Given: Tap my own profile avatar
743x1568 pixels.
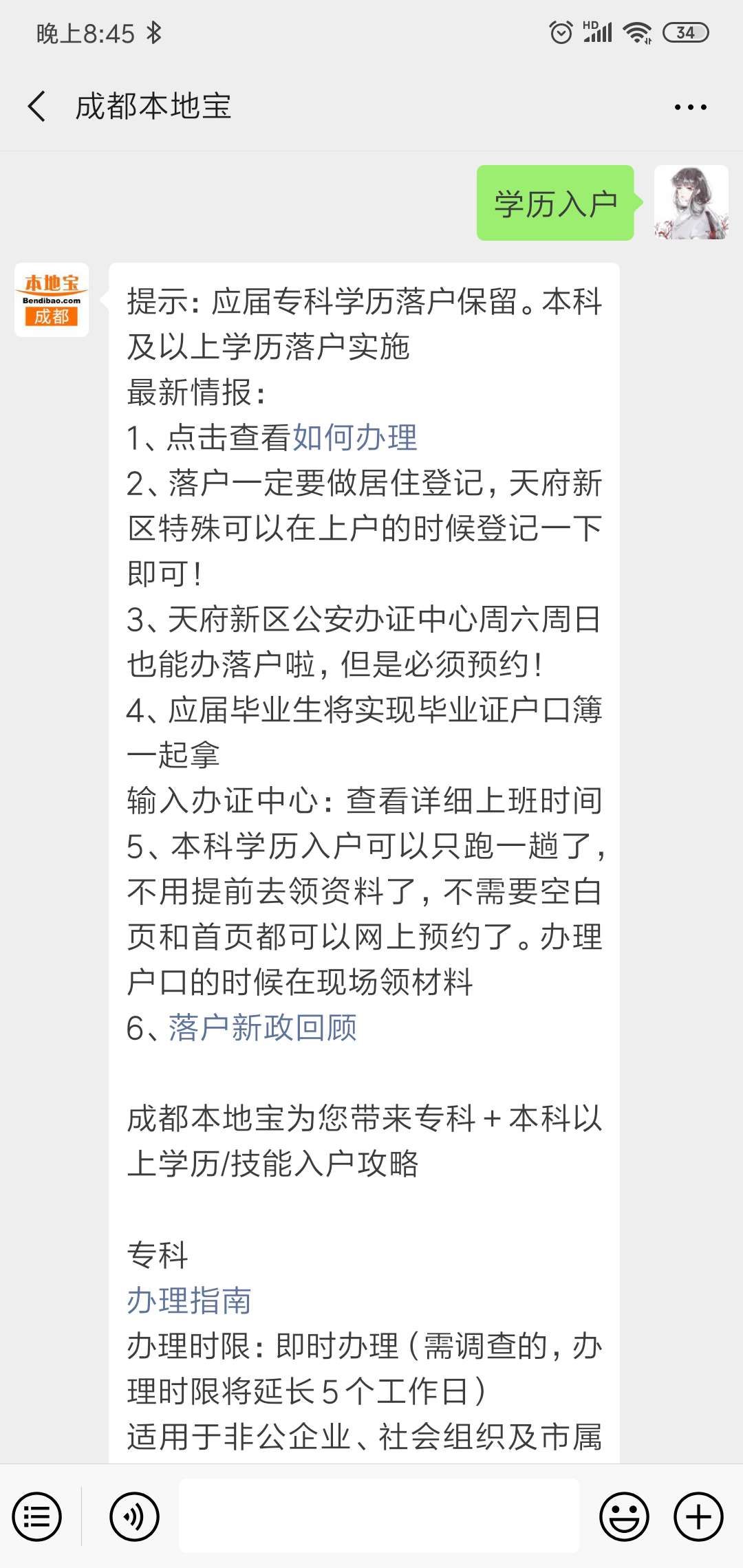Looking at the screenshot, I should pyautogui.click(x=691, y=202).
